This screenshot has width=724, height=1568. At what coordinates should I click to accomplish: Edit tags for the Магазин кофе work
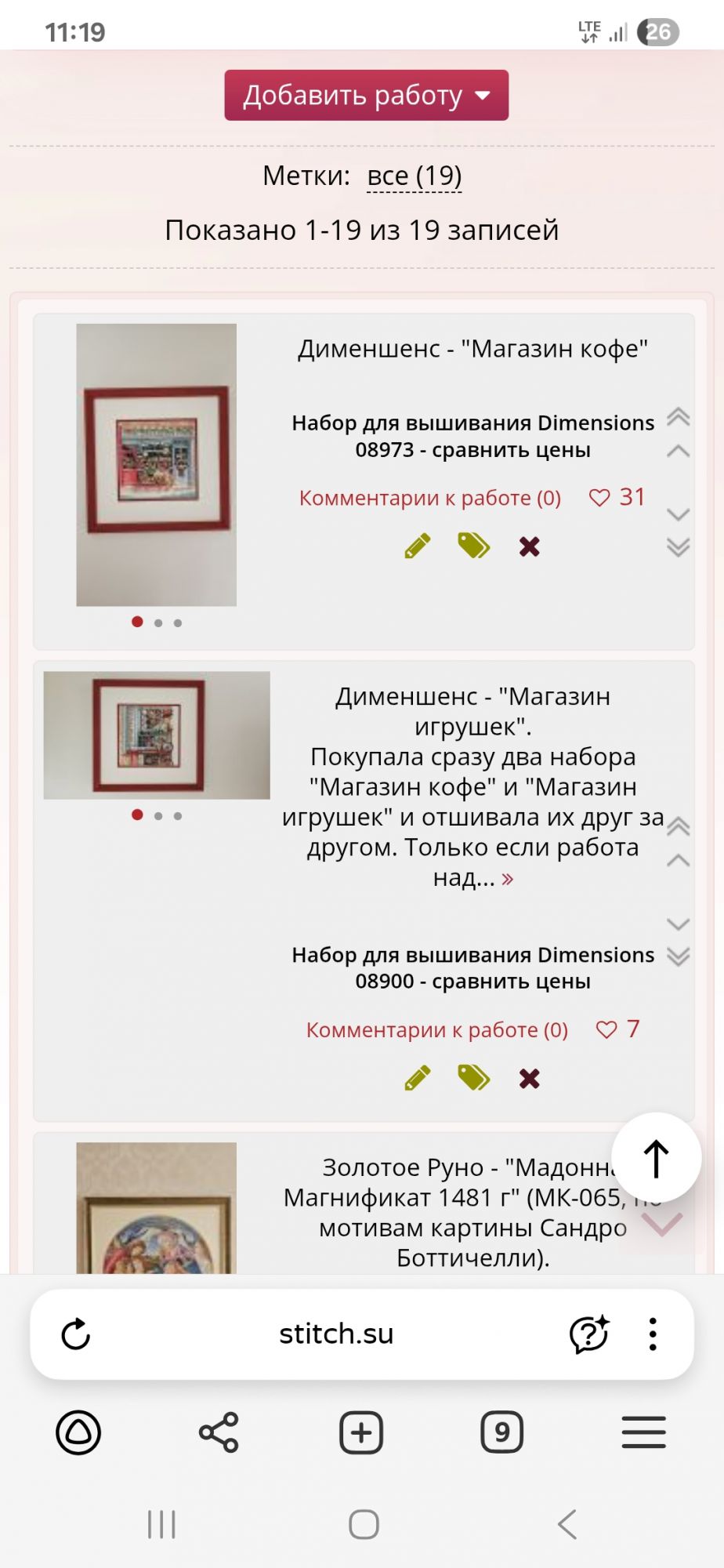coord(473,546)
